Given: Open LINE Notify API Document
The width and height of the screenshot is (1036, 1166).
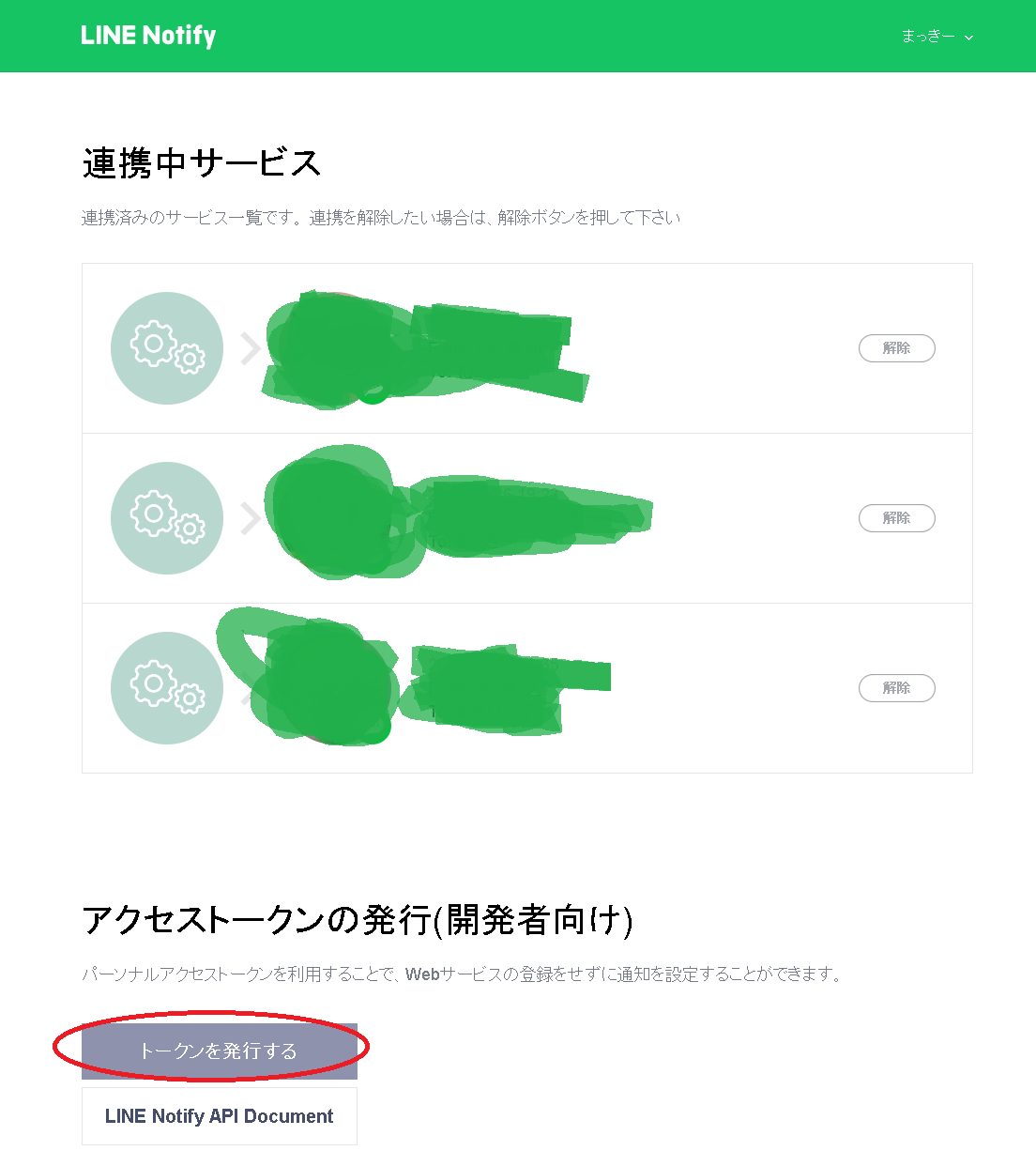Looking at the screenshot, I should (x=219, y=1116).
